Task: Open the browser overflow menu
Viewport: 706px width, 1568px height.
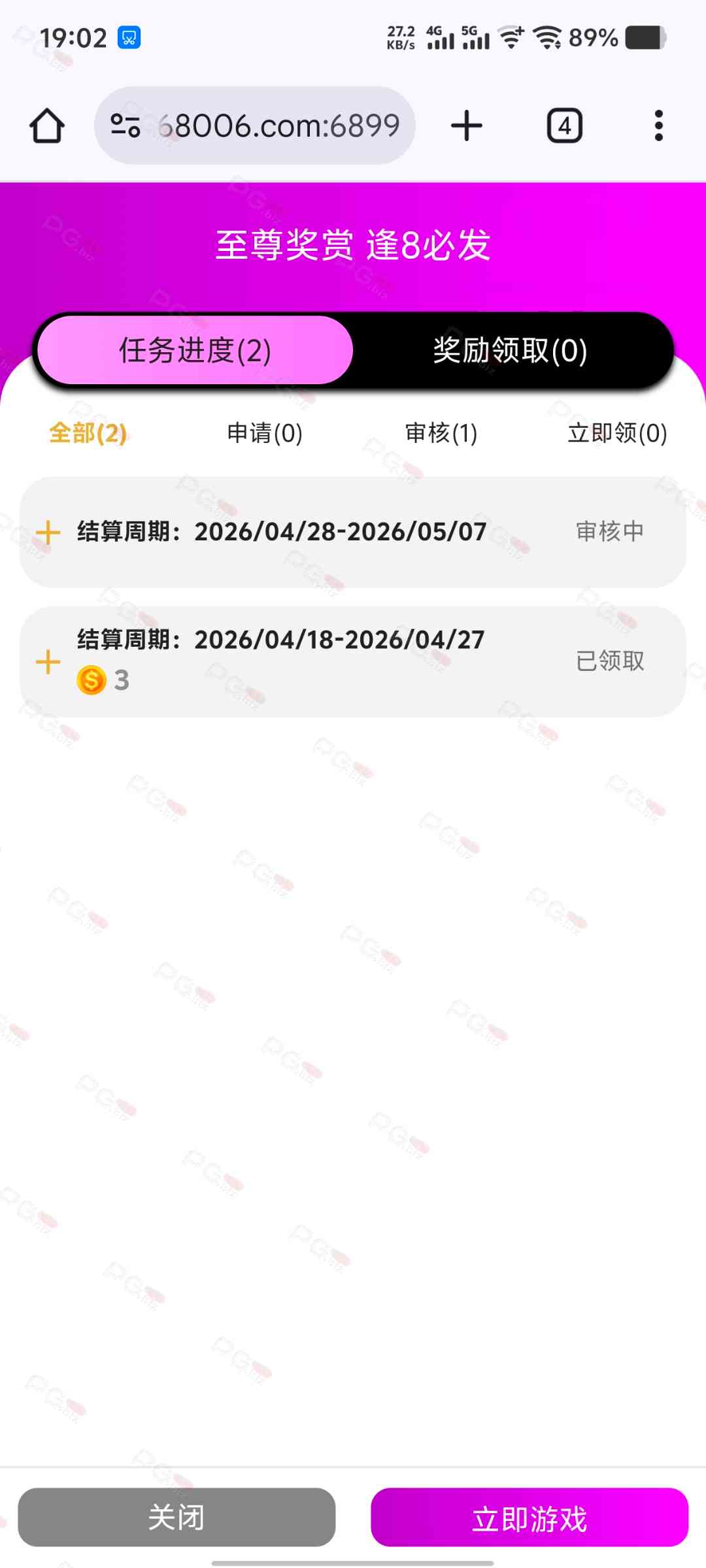Action: [x=658, y=125]
